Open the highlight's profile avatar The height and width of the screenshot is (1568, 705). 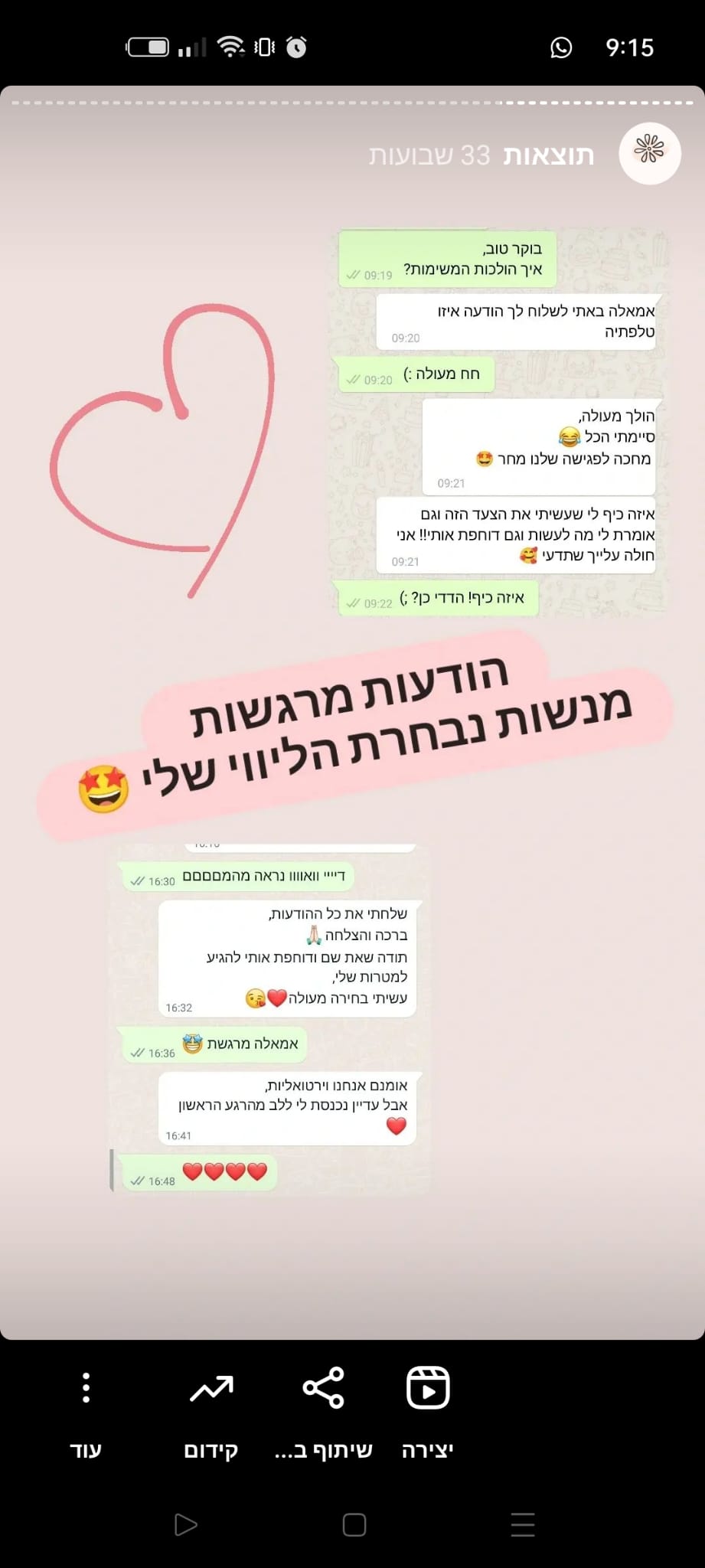click(x=649, y=153)
